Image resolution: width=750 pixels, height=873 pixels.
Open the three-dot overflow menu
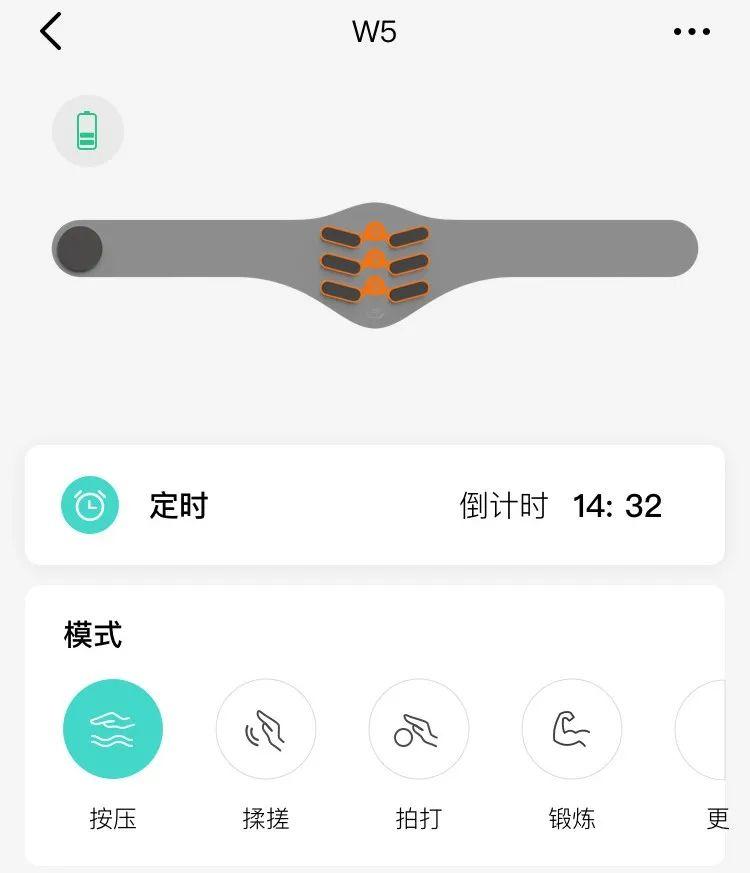[x=691, y=32]
